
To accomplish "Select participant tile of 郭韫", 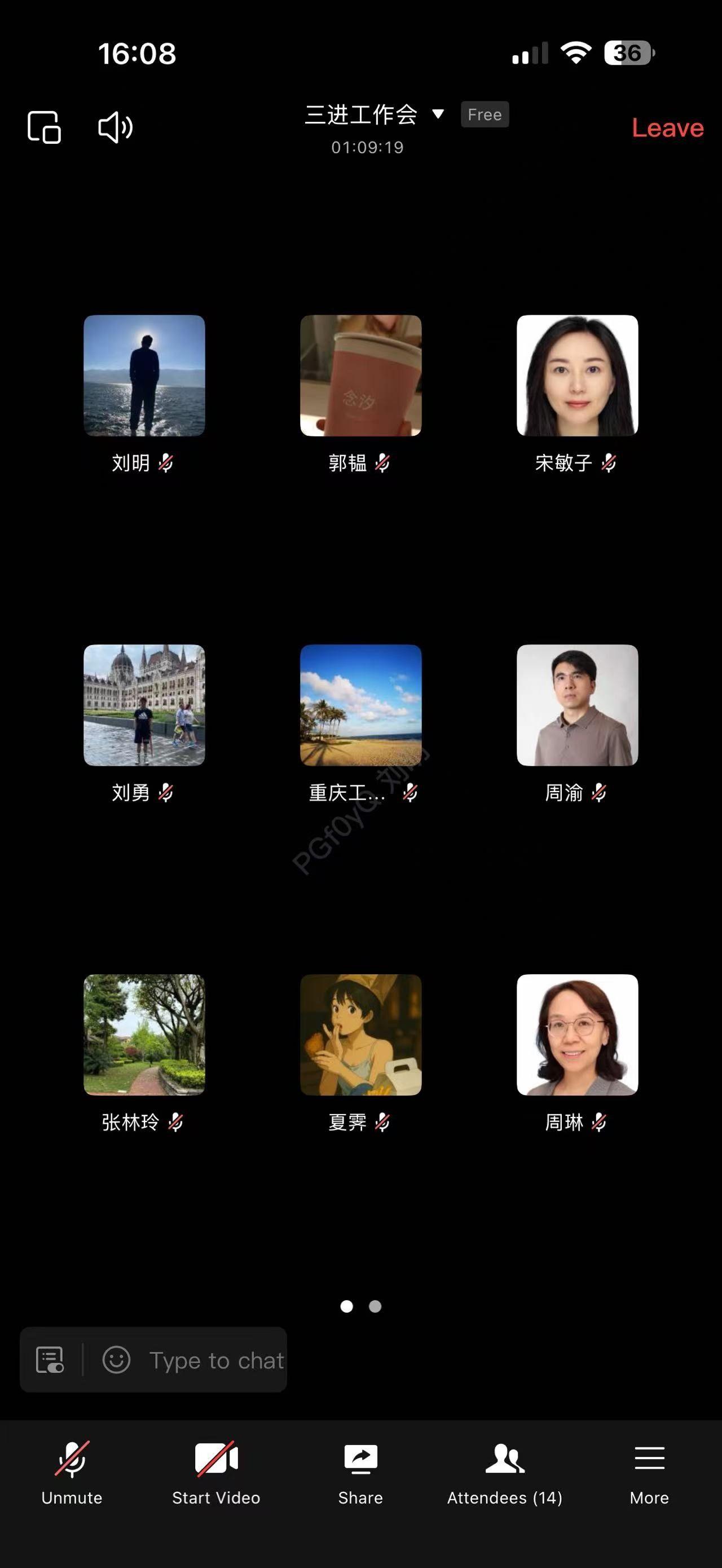I will pyautogui.click(x=360, y=376).
